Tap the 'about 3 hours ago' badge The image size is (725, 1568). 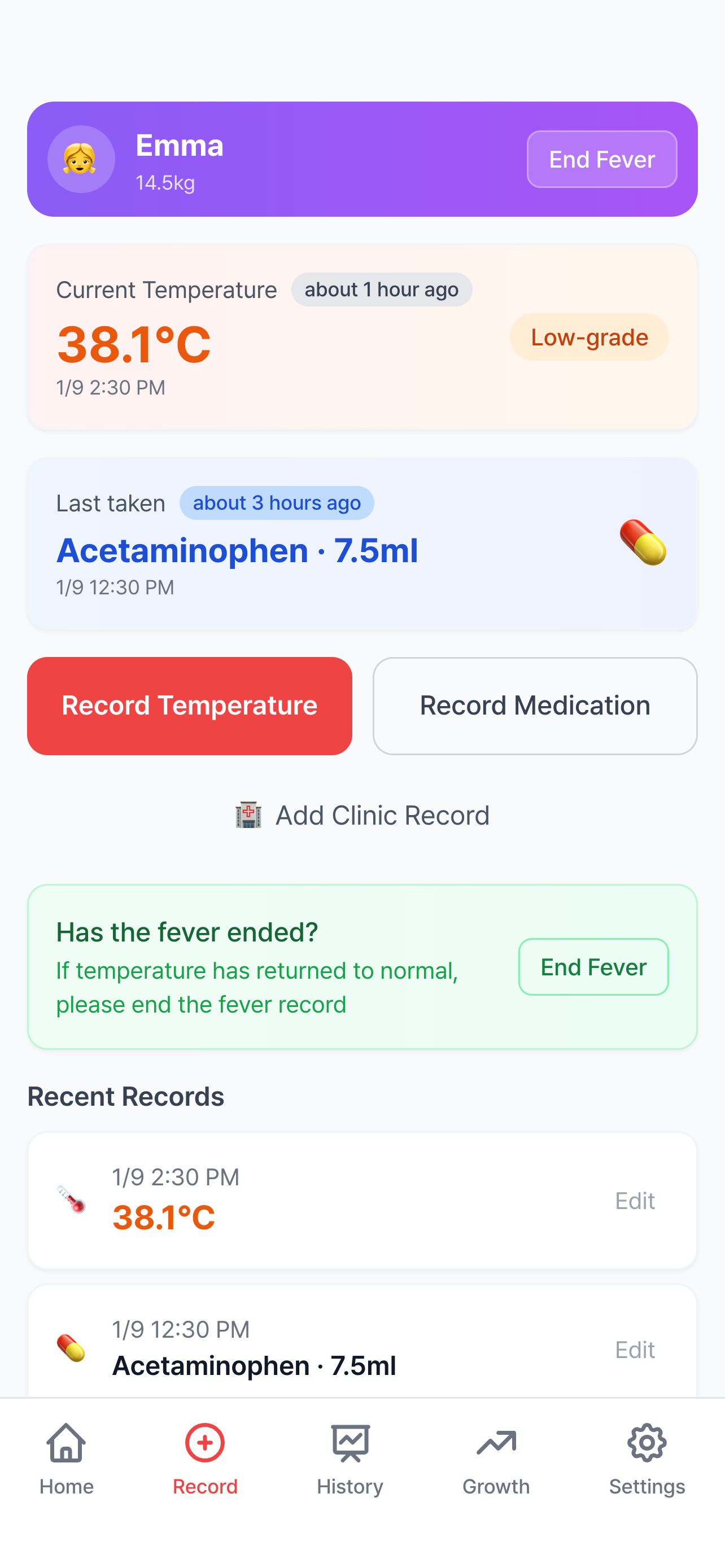click(x=277, y=503)
